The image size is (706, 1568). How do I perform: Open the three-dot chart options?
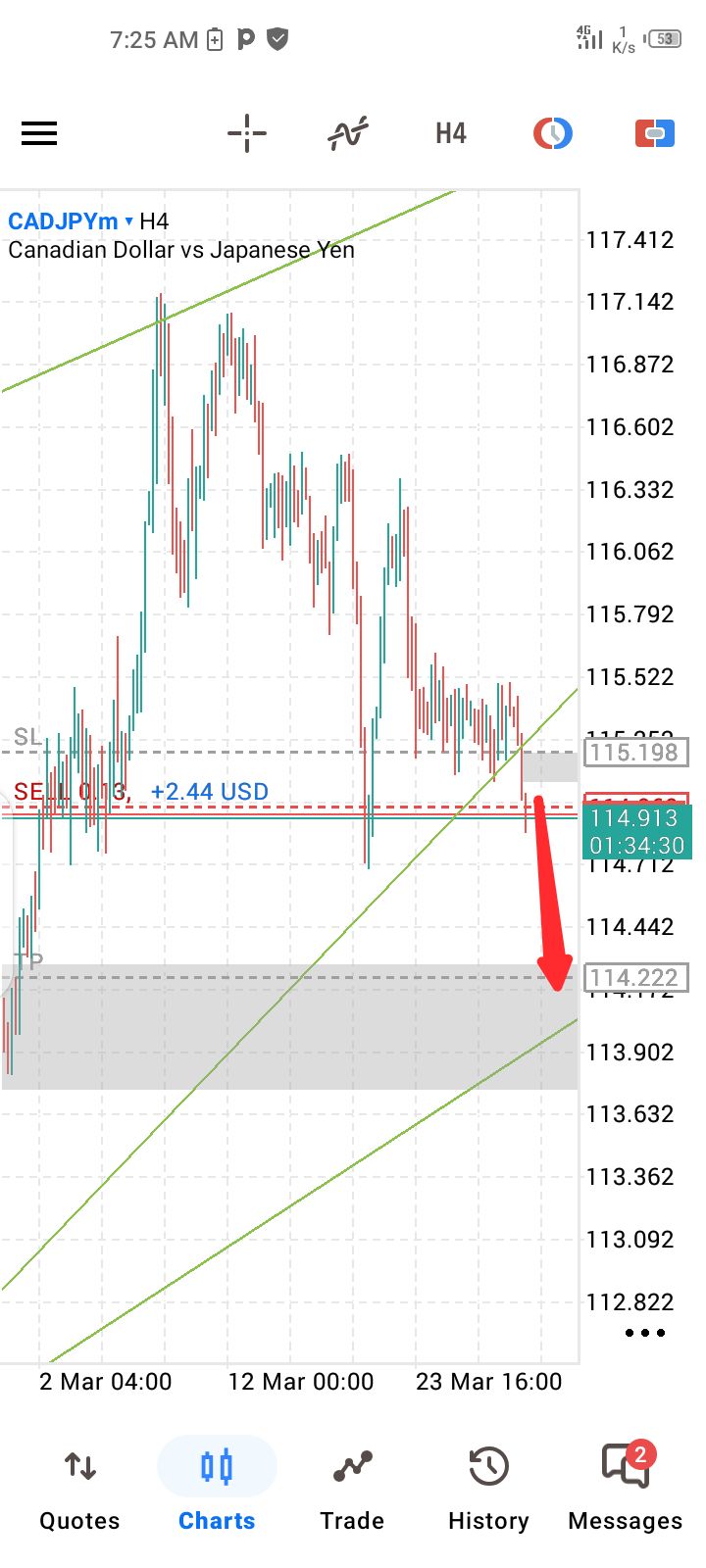(x=644, y=1333)
